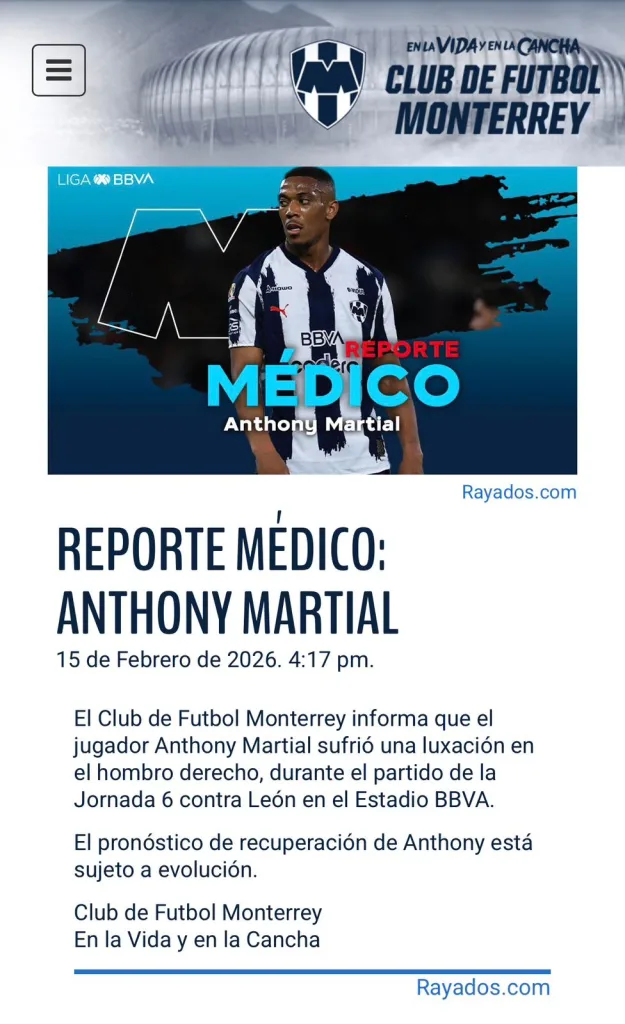Open the hamburger navigation menu
This screenshot has width=625, height=1024.
[x=59, y=70]
